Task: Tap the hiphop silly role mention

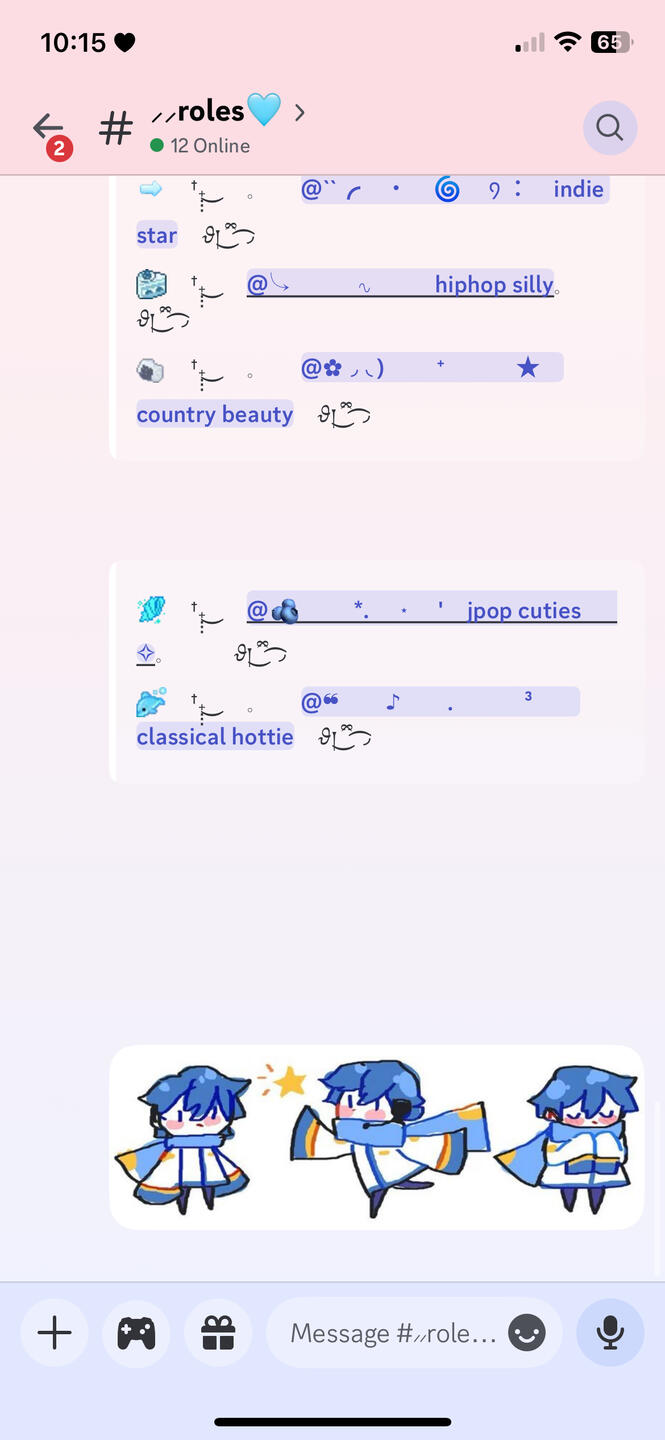Action: (401, 285)
